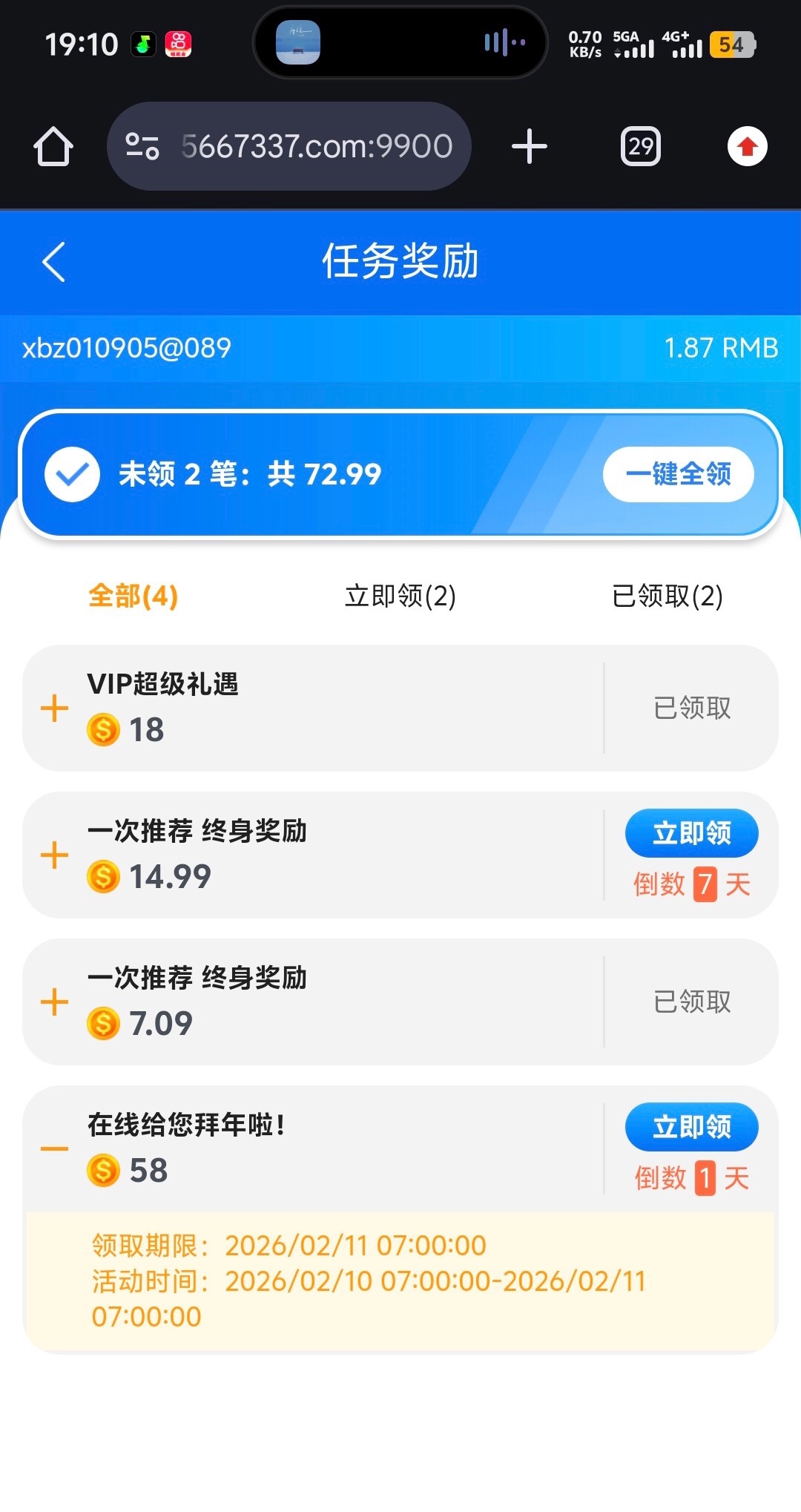Open a new browser tab
This screenshot has height=1512, width=801.
click(530, 146)
